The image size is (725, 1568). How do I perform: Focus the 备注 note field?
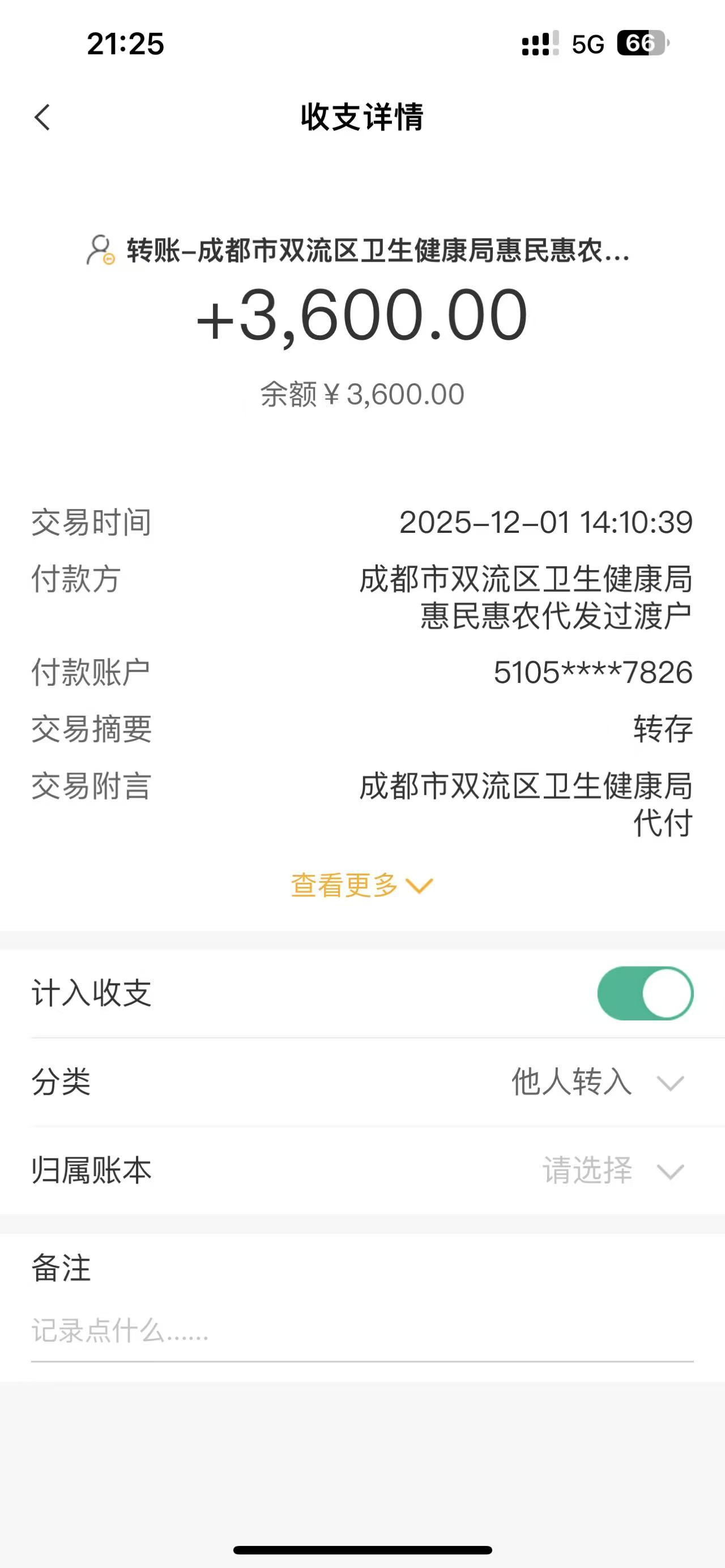pyautogui.click(x=361, y=1331)
